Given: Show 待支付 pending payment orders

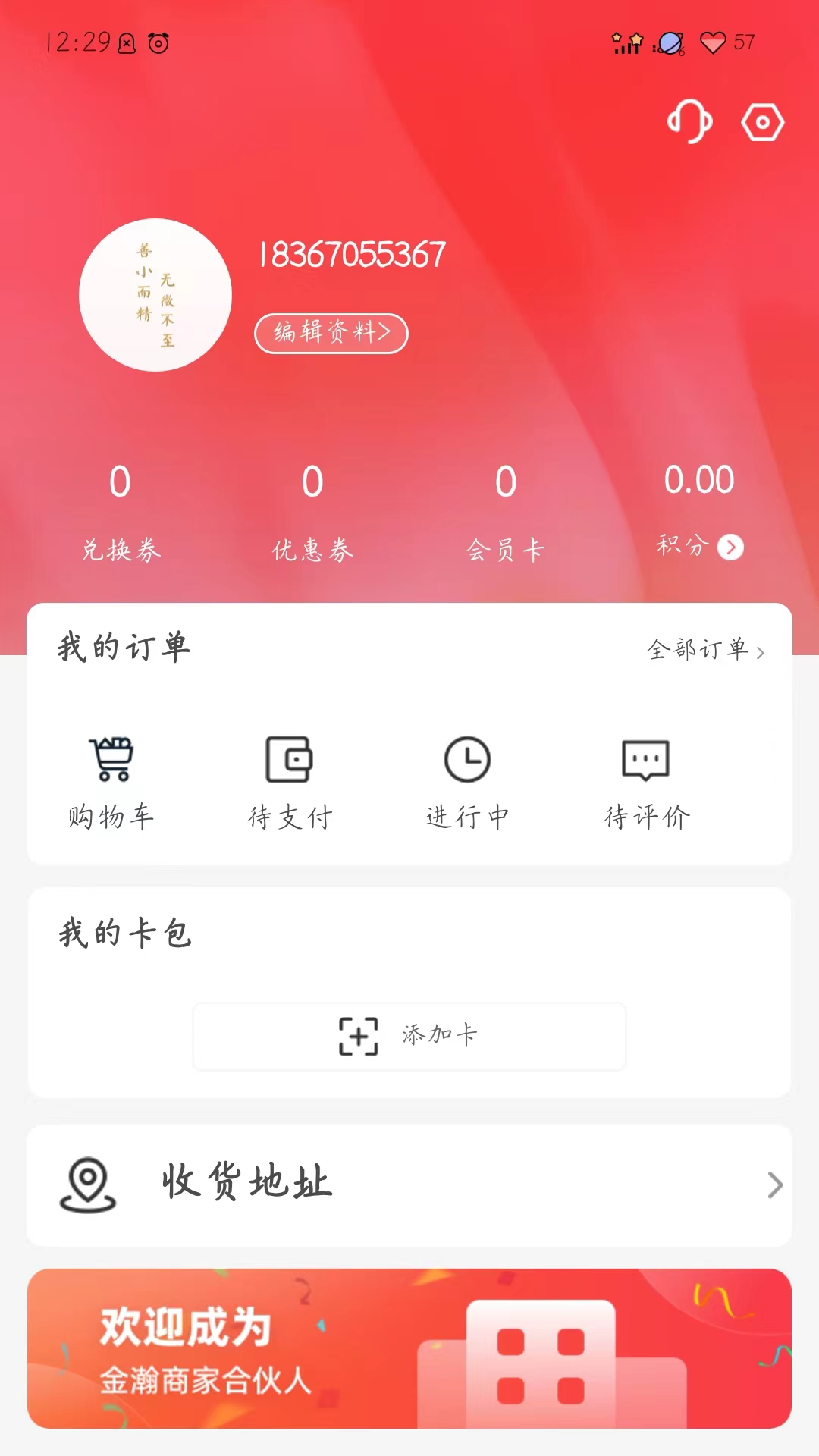Looking at the screenshot, I should (290, 781).
